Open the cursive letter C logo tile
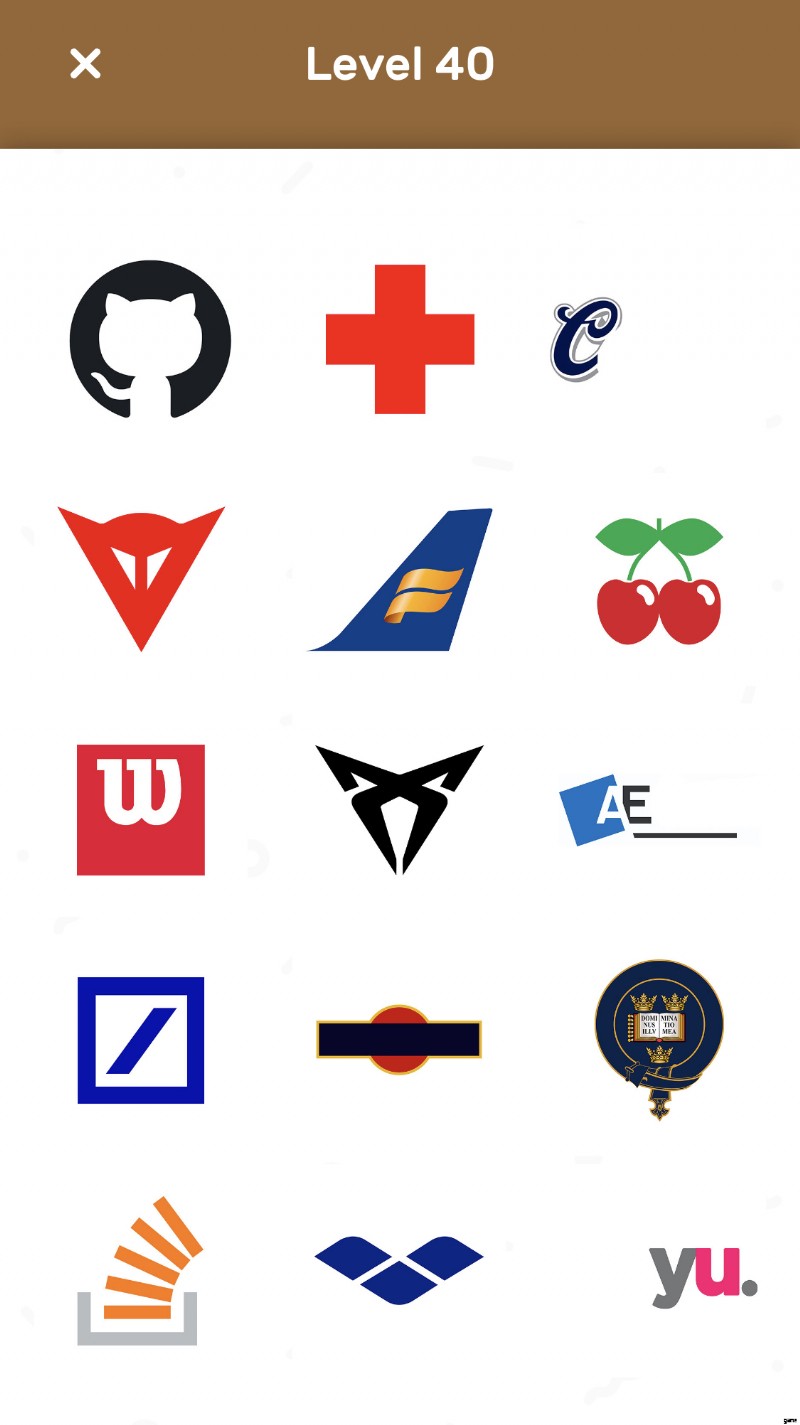Image resolution: width=800 pixels, height=1425 pixels. click(x=586, y=339)
